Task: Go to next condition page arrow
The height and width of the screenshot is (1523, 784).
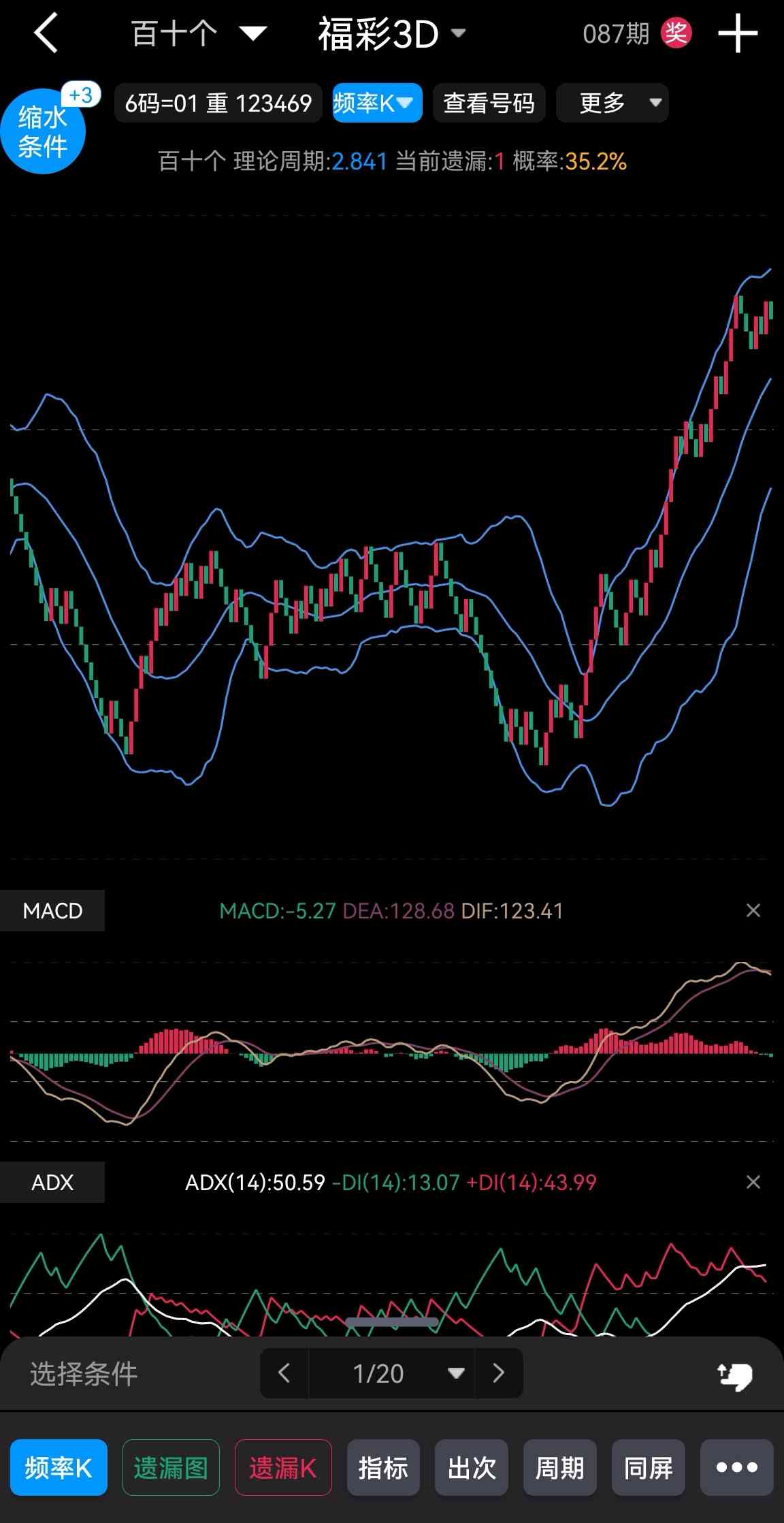Action: coord(498,1373)
